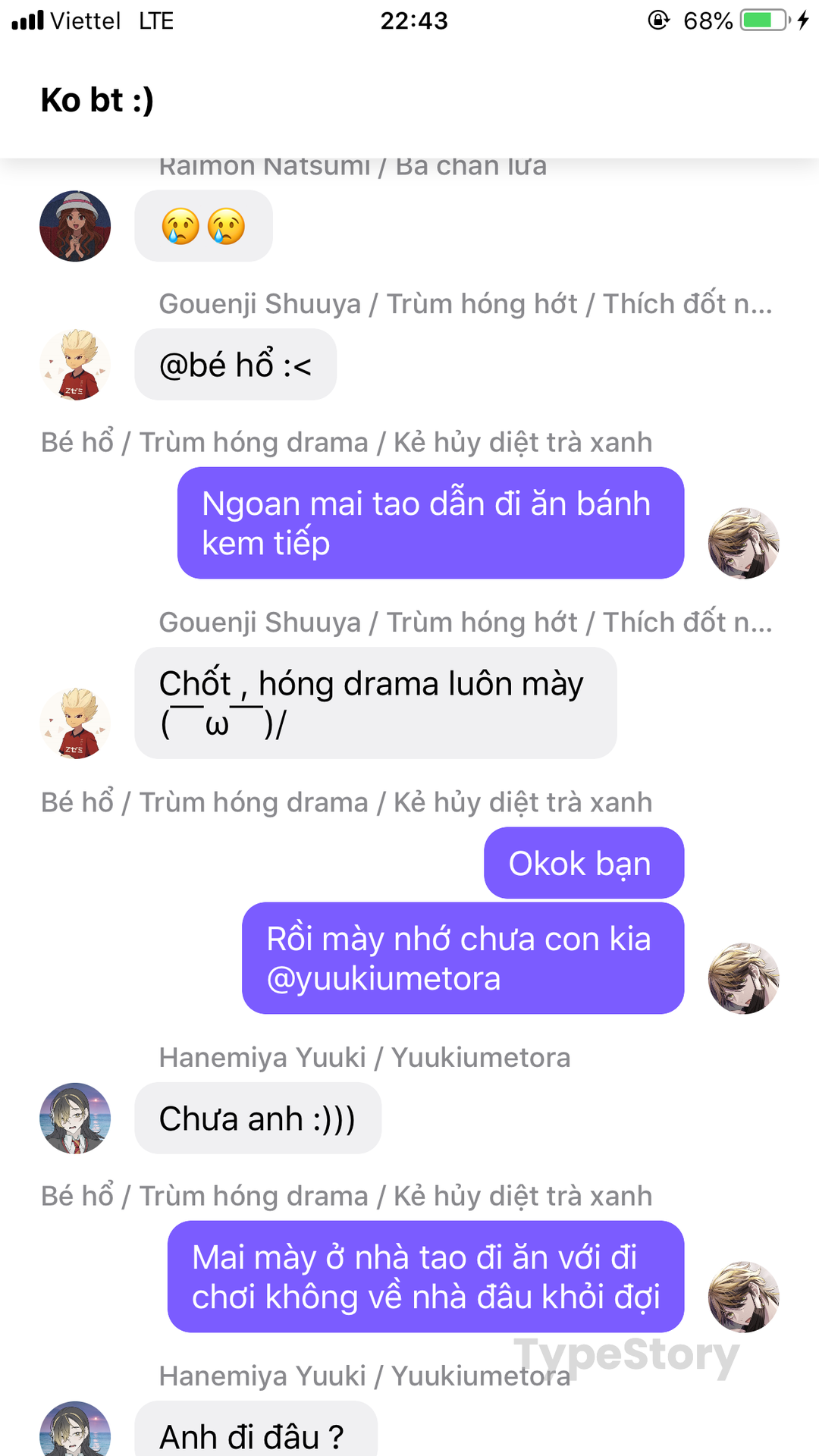View Bé hổ's avatar beside the "bánh kem" message
This screenshot has width=819, height=1456.
pyautogui.click(x=743, y=543)
